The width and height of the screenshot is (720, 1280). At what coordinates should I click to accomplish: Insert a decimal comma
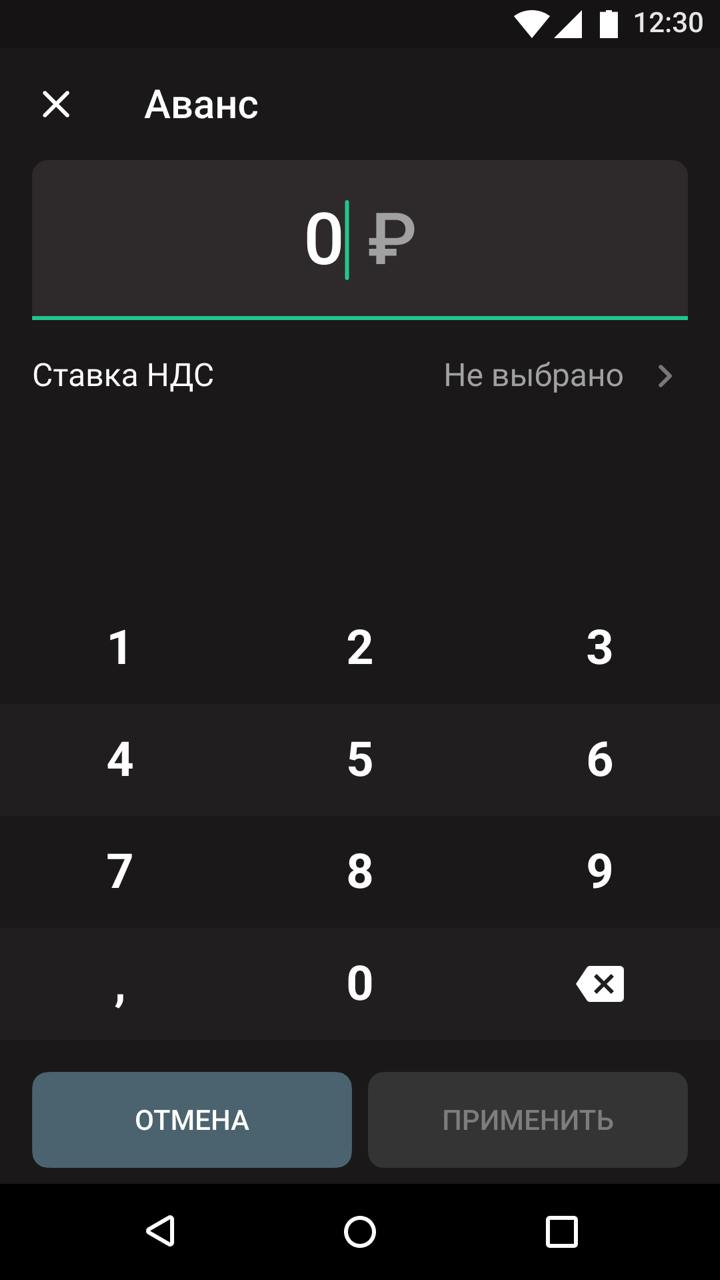pos(120,984)
